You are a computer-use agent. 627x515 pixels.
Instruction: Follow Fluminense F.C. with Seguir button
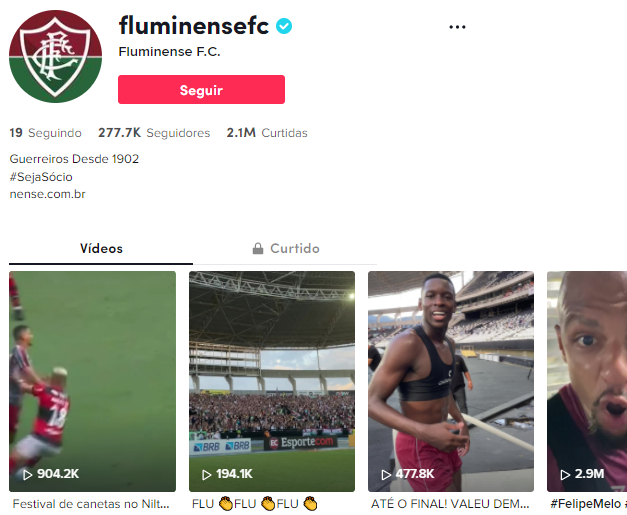[x=201, y=90]
